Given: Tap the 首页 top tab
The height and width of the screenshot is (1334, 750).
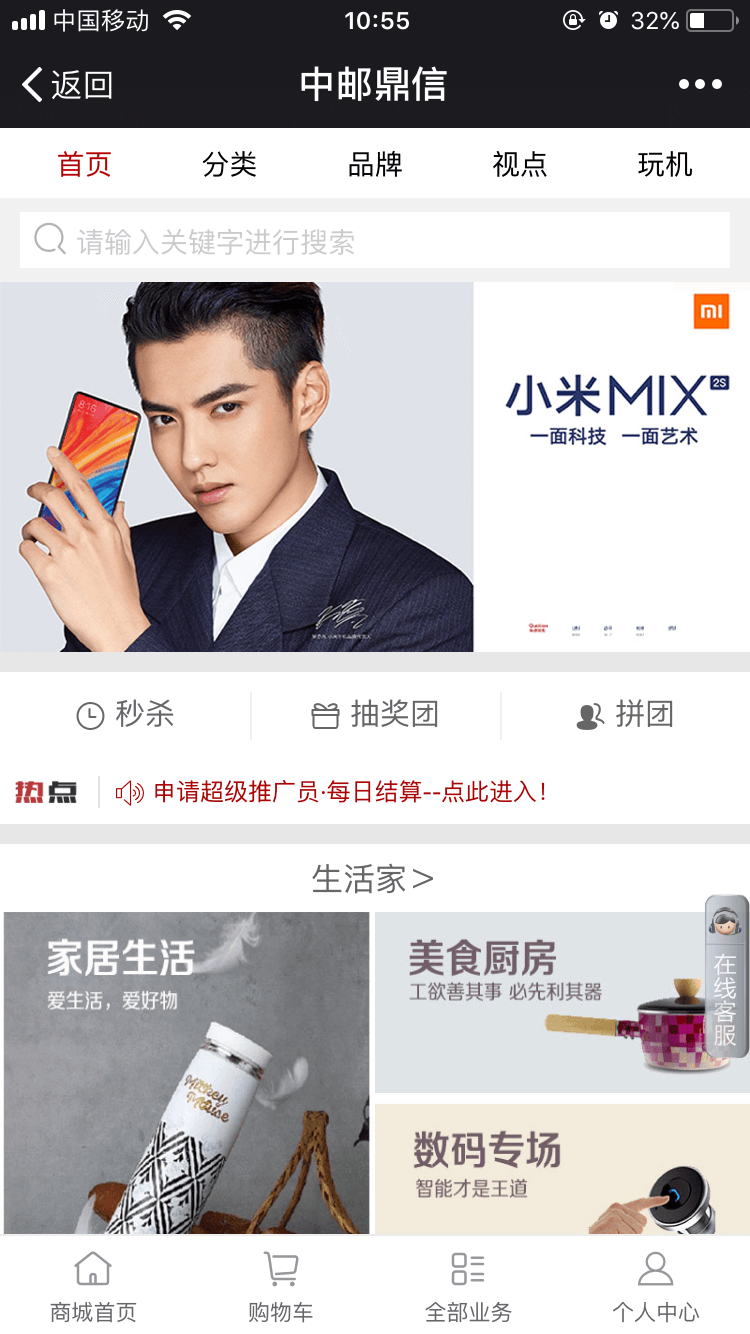Looking at the screenshot, I should [85, 164].
